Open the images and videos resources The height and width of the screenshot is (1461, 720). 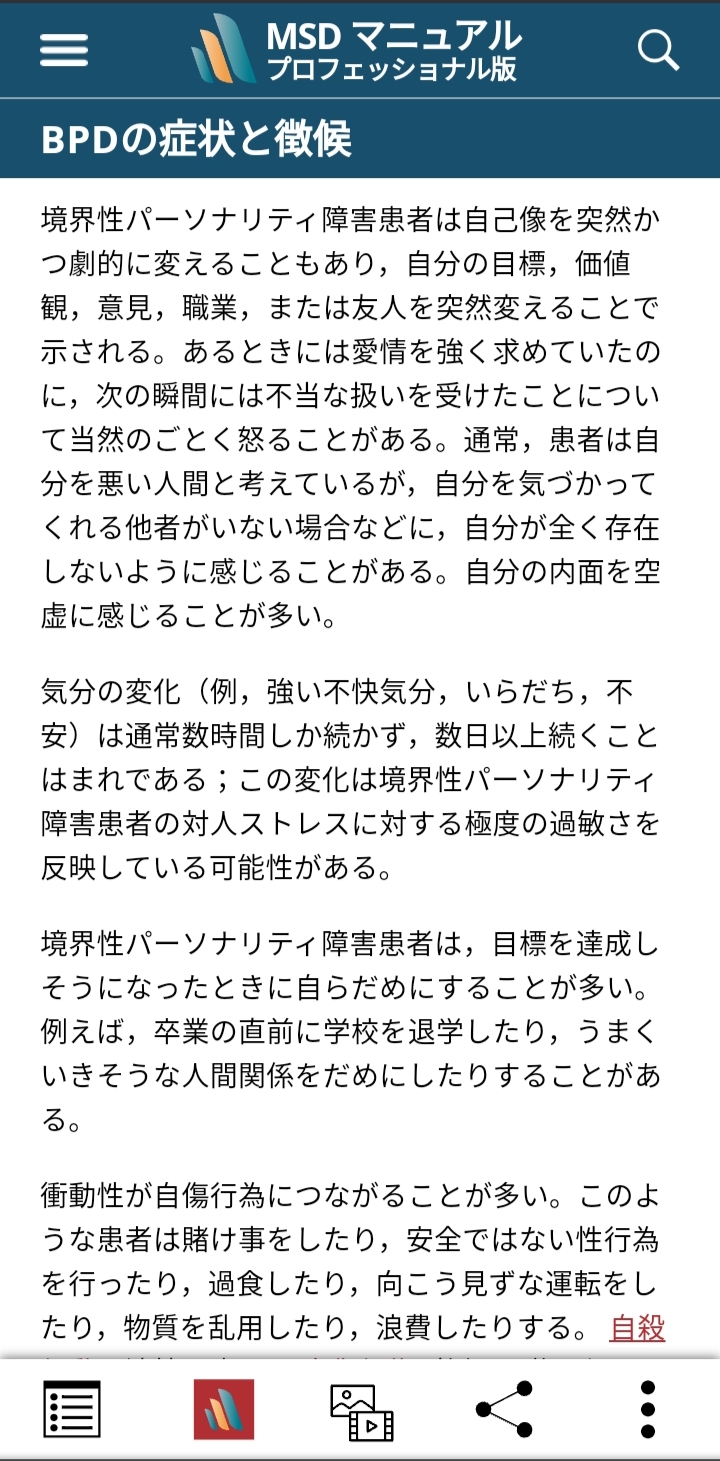(361, 1411)
